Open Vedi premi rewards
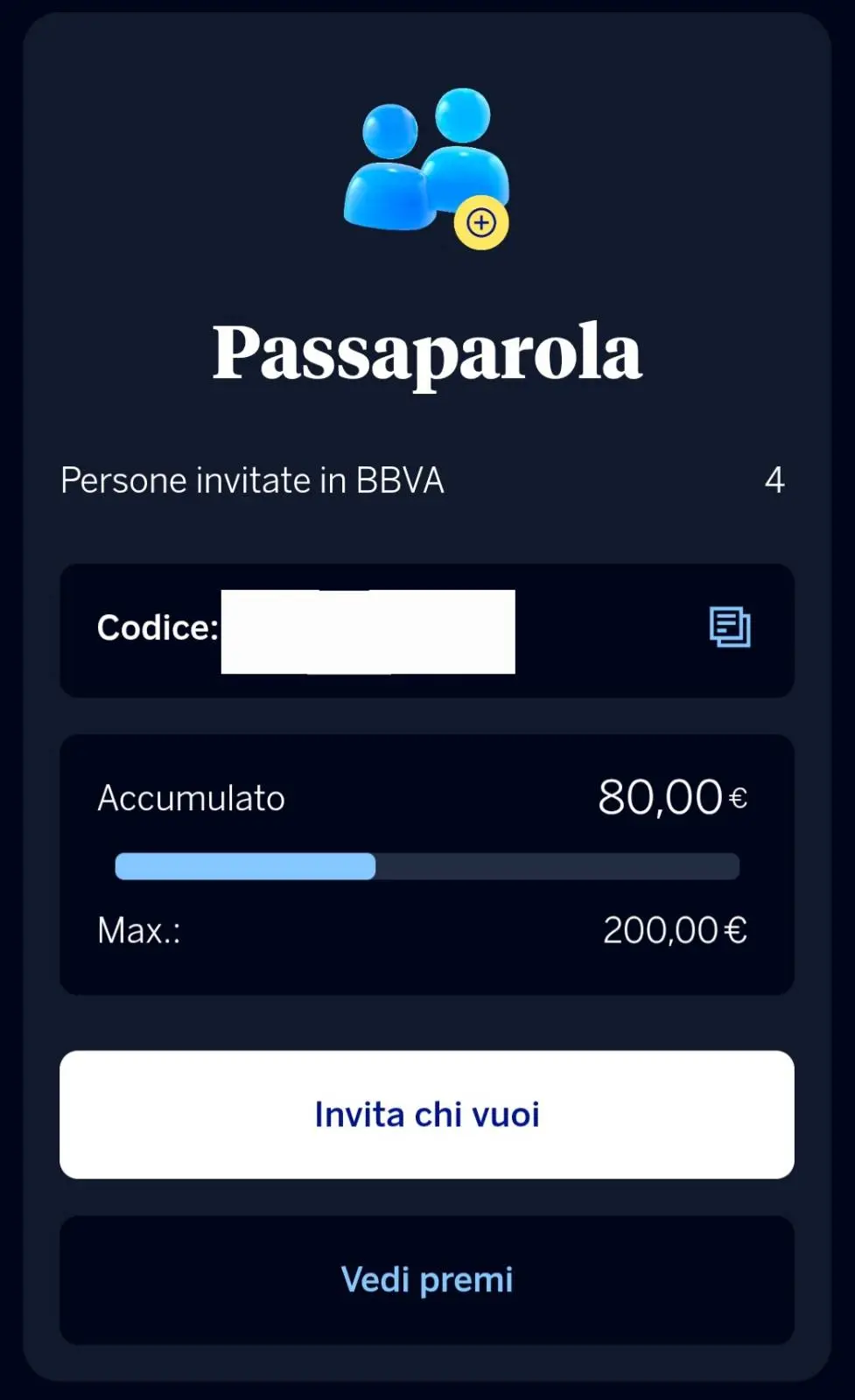The height and width of the screenshot is (1400, 855). pyautogui.click(x=427, y=1279)
